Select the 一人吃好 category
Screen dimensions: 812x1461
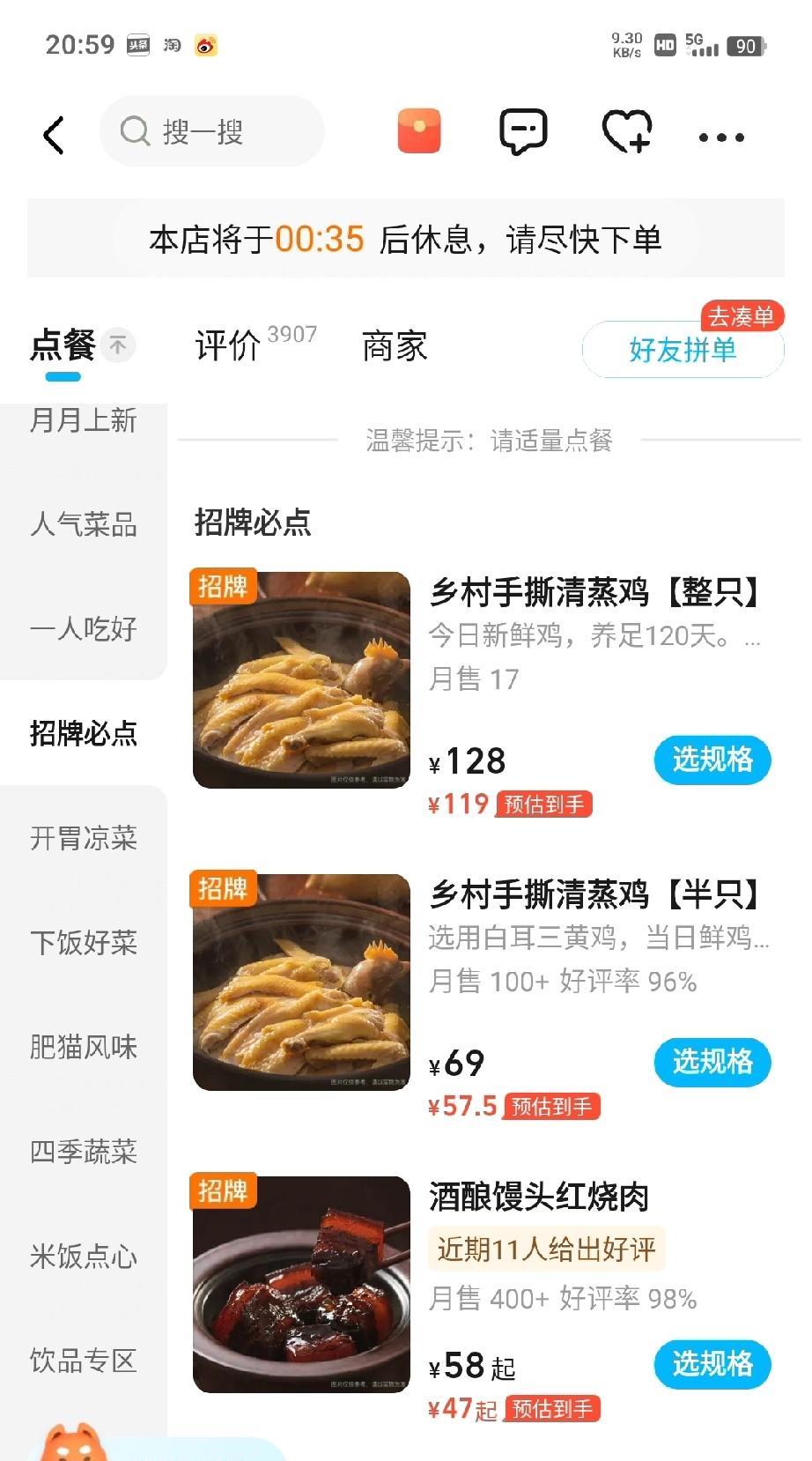pyautogui.click(x=84, y=629)
